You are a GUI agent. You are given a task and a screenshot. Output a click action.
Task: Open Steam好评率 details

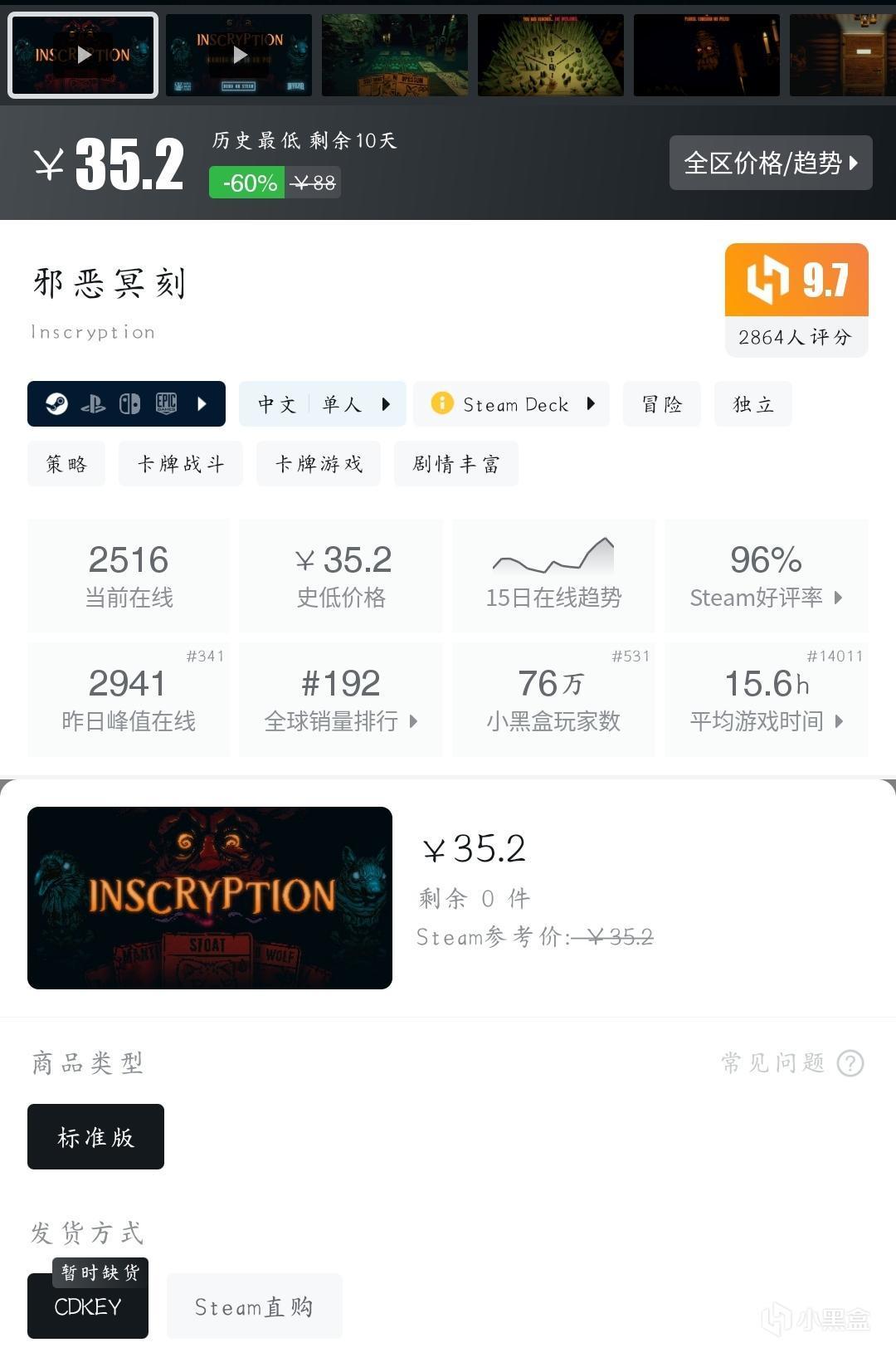click(766, 575)
